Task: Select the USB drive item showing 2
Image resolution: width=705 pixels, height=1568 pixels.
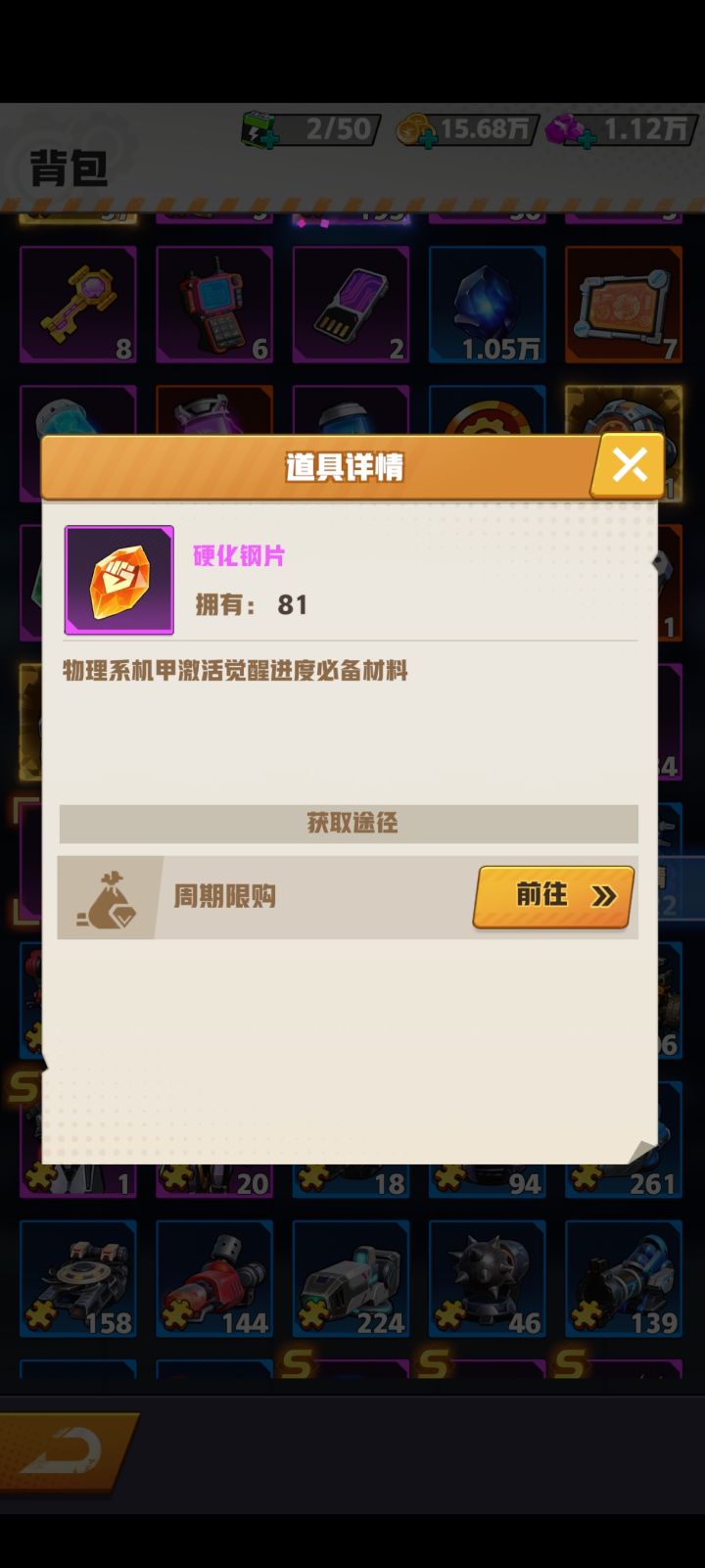Action: pyautogui.click(x=351, y=304)
